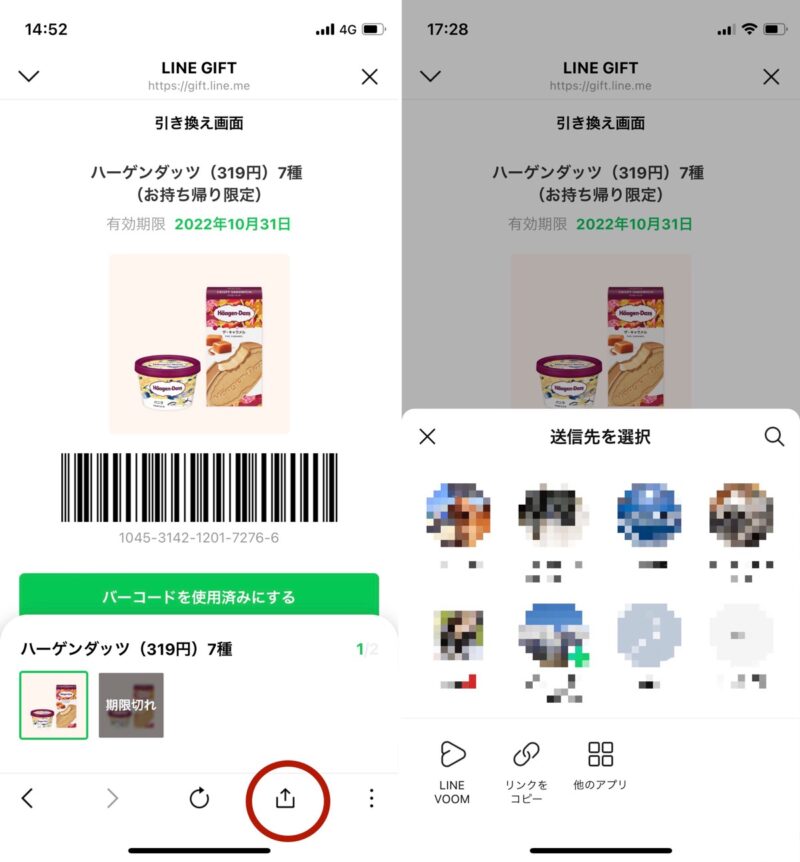Tap the share icon in bottom toolbar
Screen dimensions: 800x862
[286, 797]
